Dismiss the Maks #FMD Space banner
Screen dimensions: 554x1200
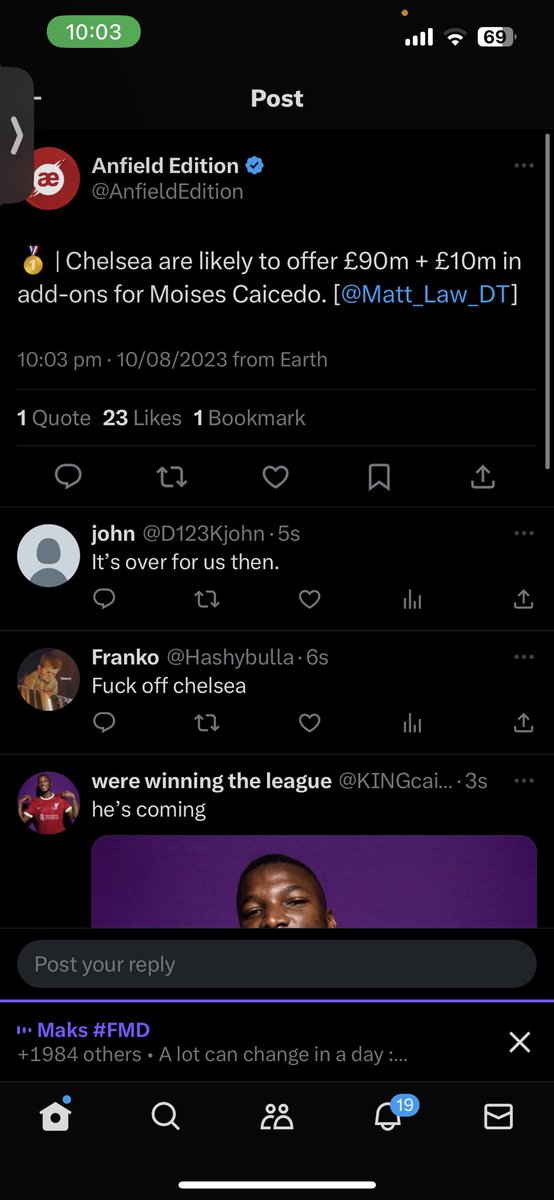pyautogui.click(x=520, y=1043)
